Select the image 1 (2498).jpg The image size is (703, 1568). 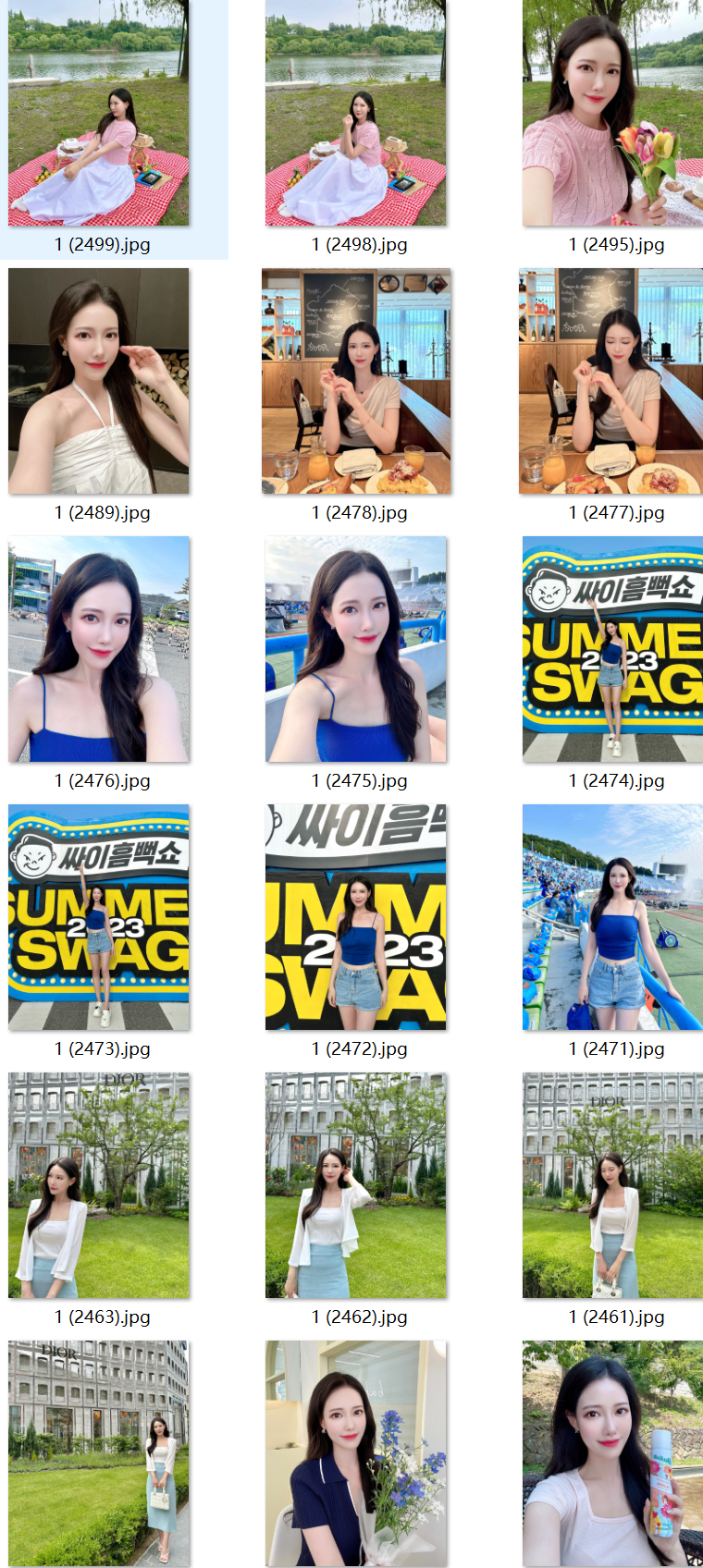tap(356, 113)
